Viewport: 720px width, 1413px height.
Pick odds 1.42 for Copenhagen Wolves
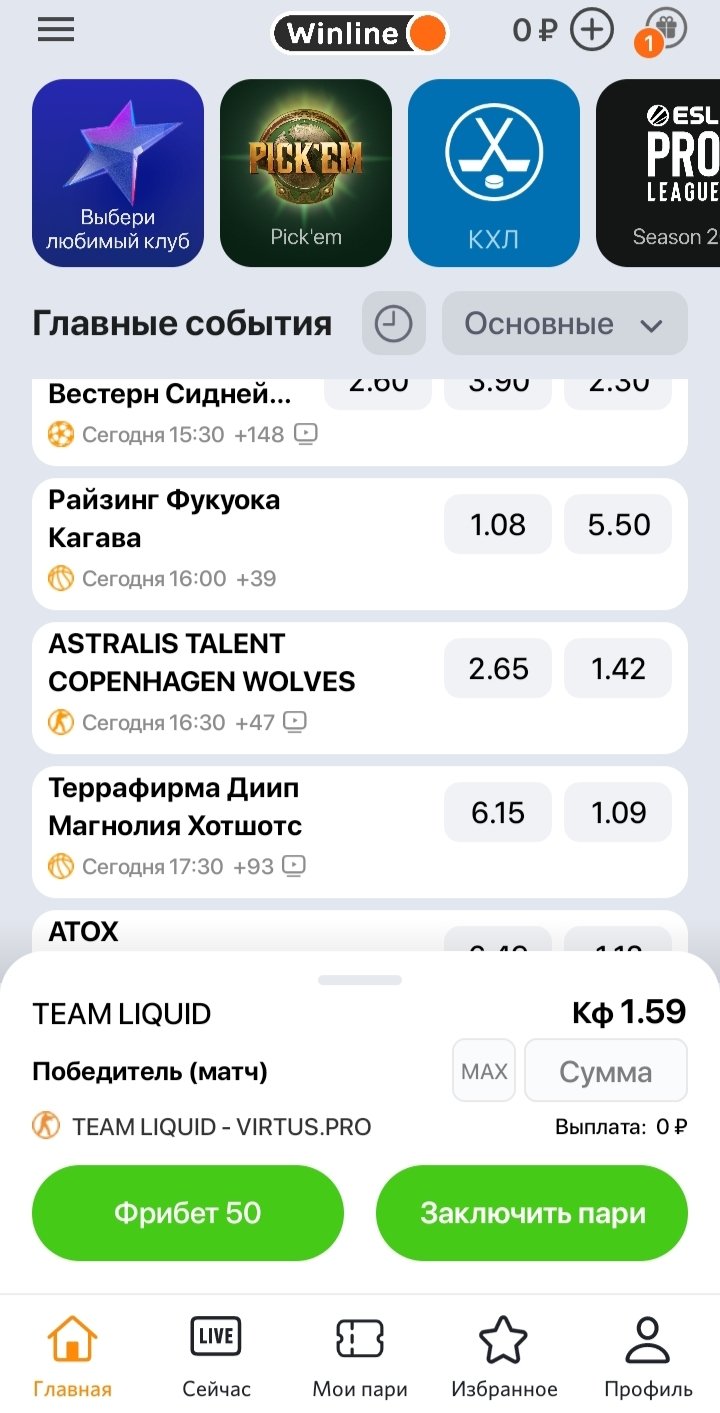(x=618, y=668)
